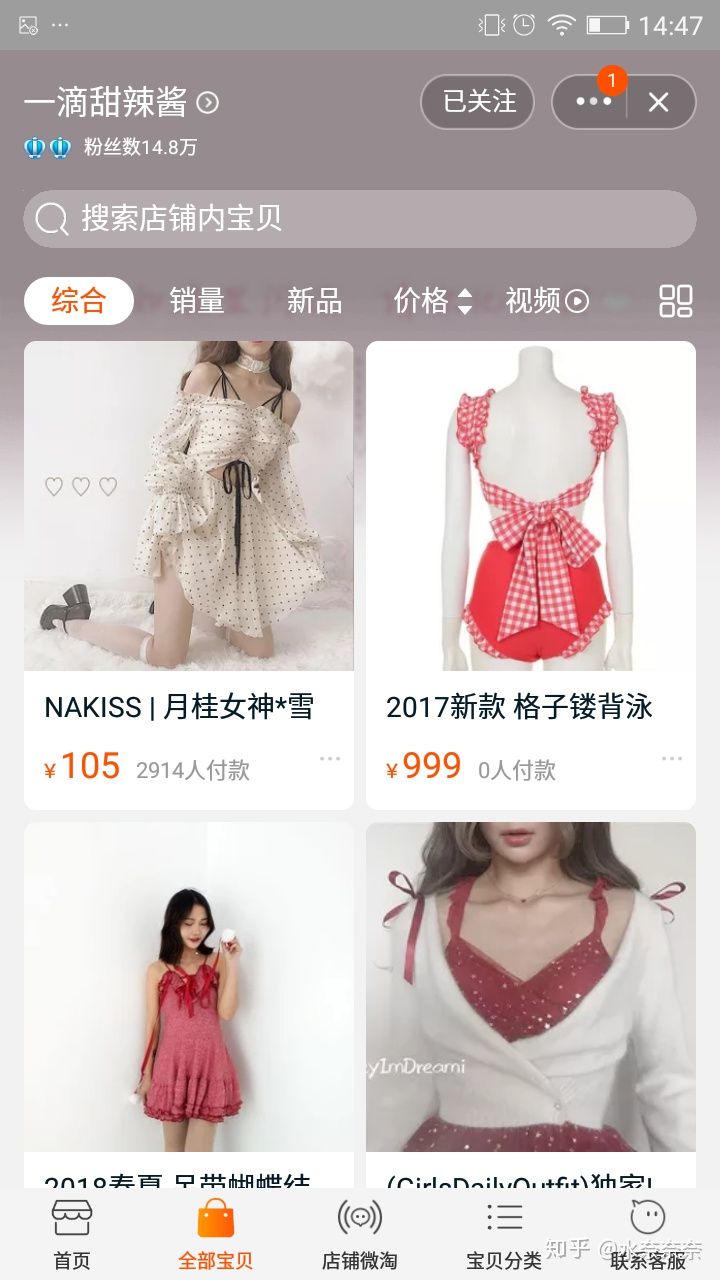Open the three-dot more options menu

point(592,102)
